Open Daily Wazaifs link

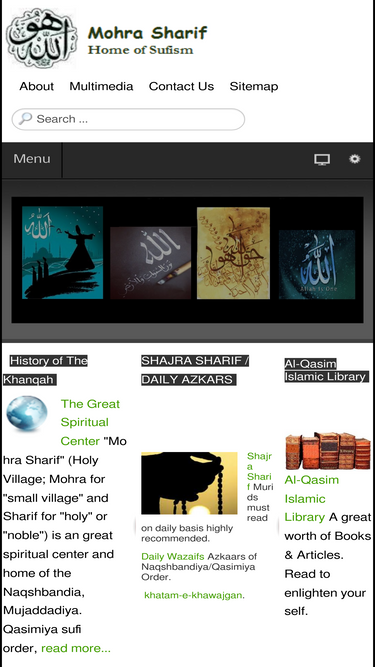[x=173, y=556]
